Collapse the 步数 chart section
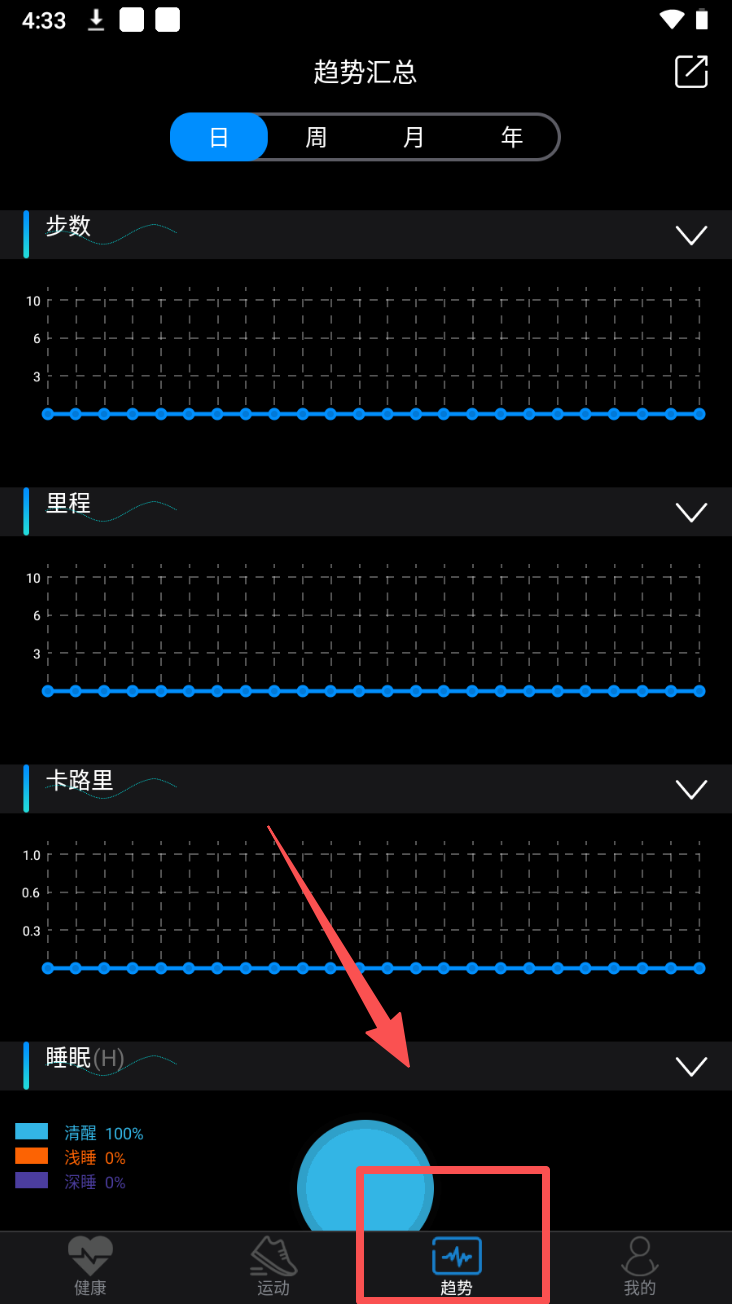The image size is (732, 1304). [691, 235]
